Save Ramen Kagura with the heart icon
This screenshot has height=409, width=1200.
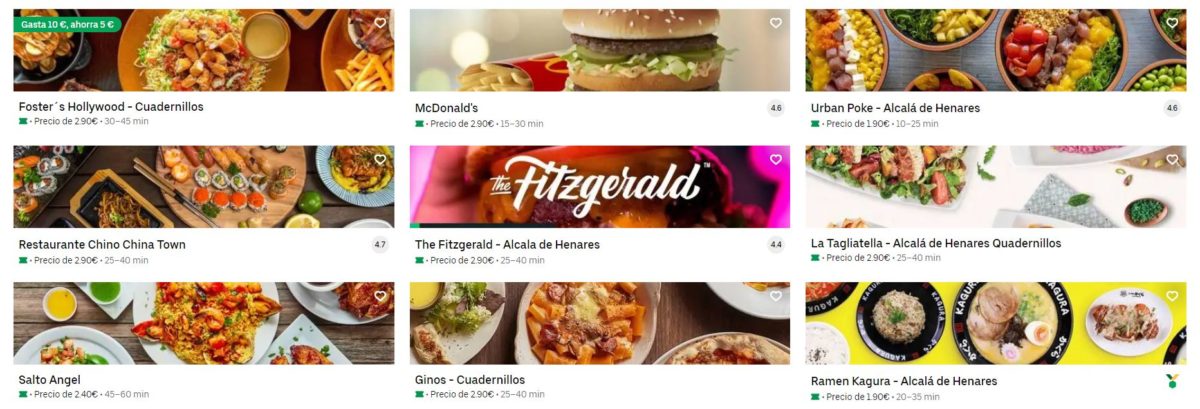(x=1172, y=296)
